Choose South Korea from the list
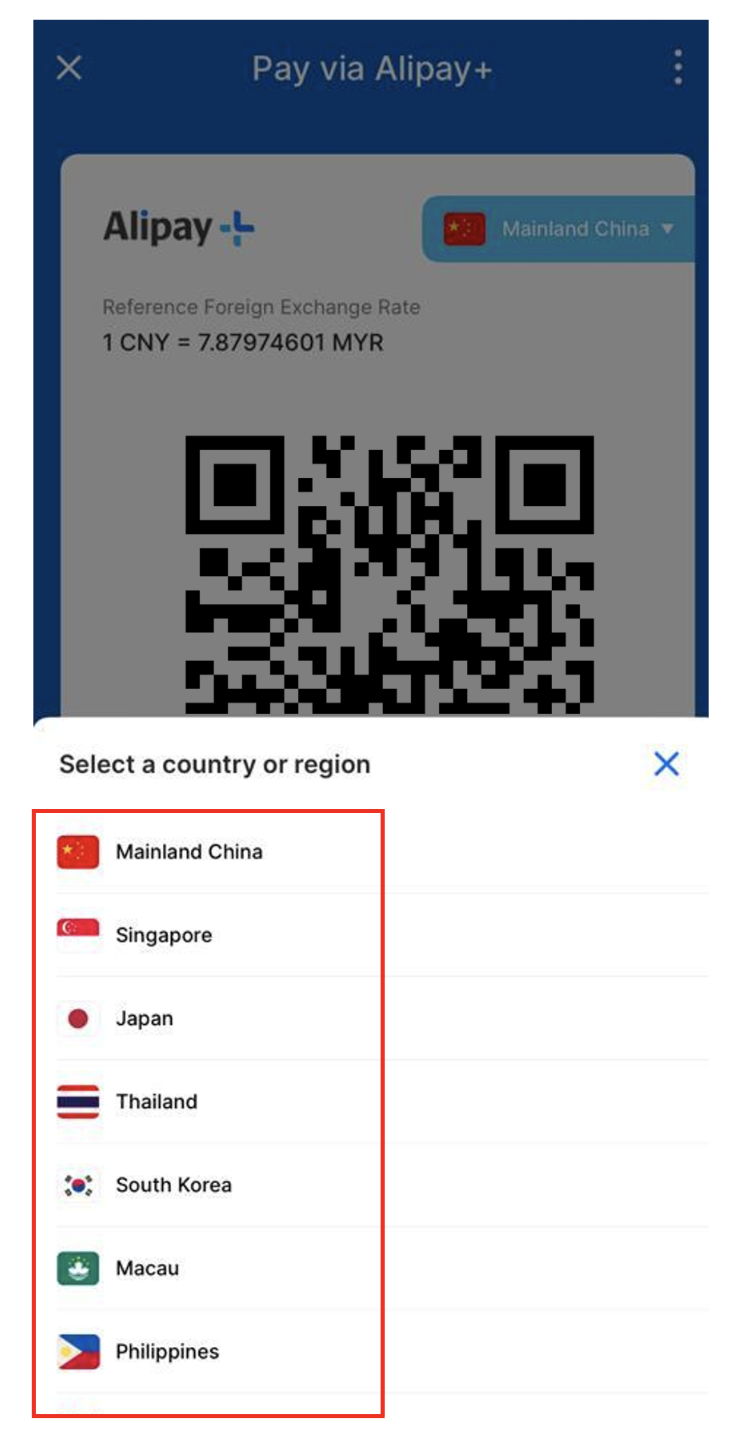The image size is (740, 1456). coord(174,1185)
